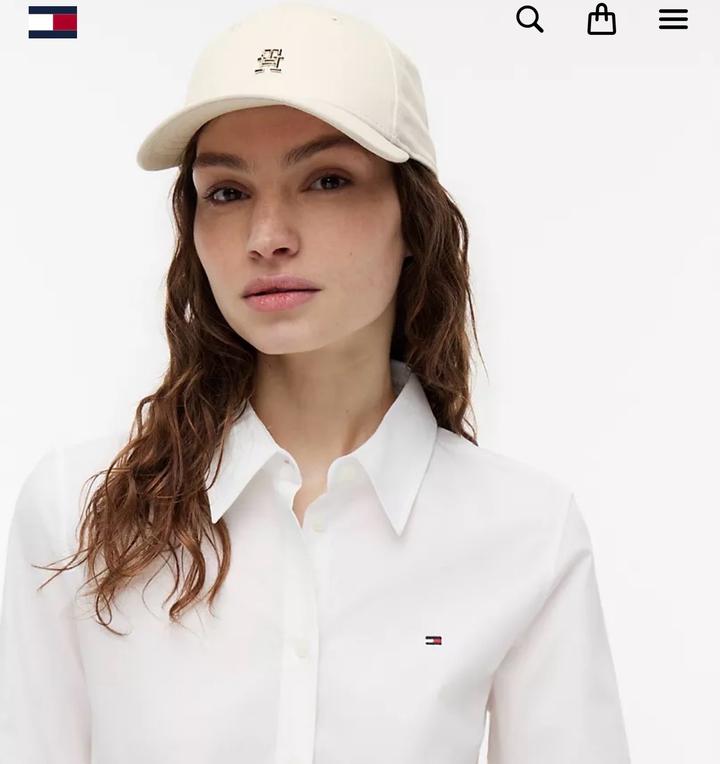This screenshot has width=720, height=764.
Task: Go to home via the flag logo
Action: pos(53,22)
